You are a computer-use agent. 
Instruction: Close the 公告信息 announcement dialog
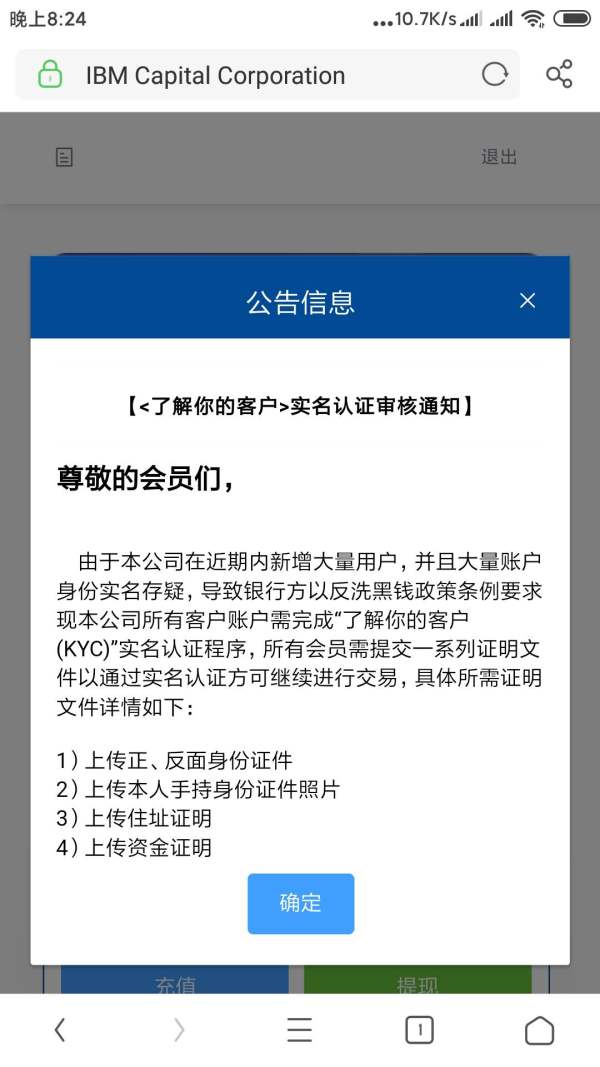pos(527,301)
